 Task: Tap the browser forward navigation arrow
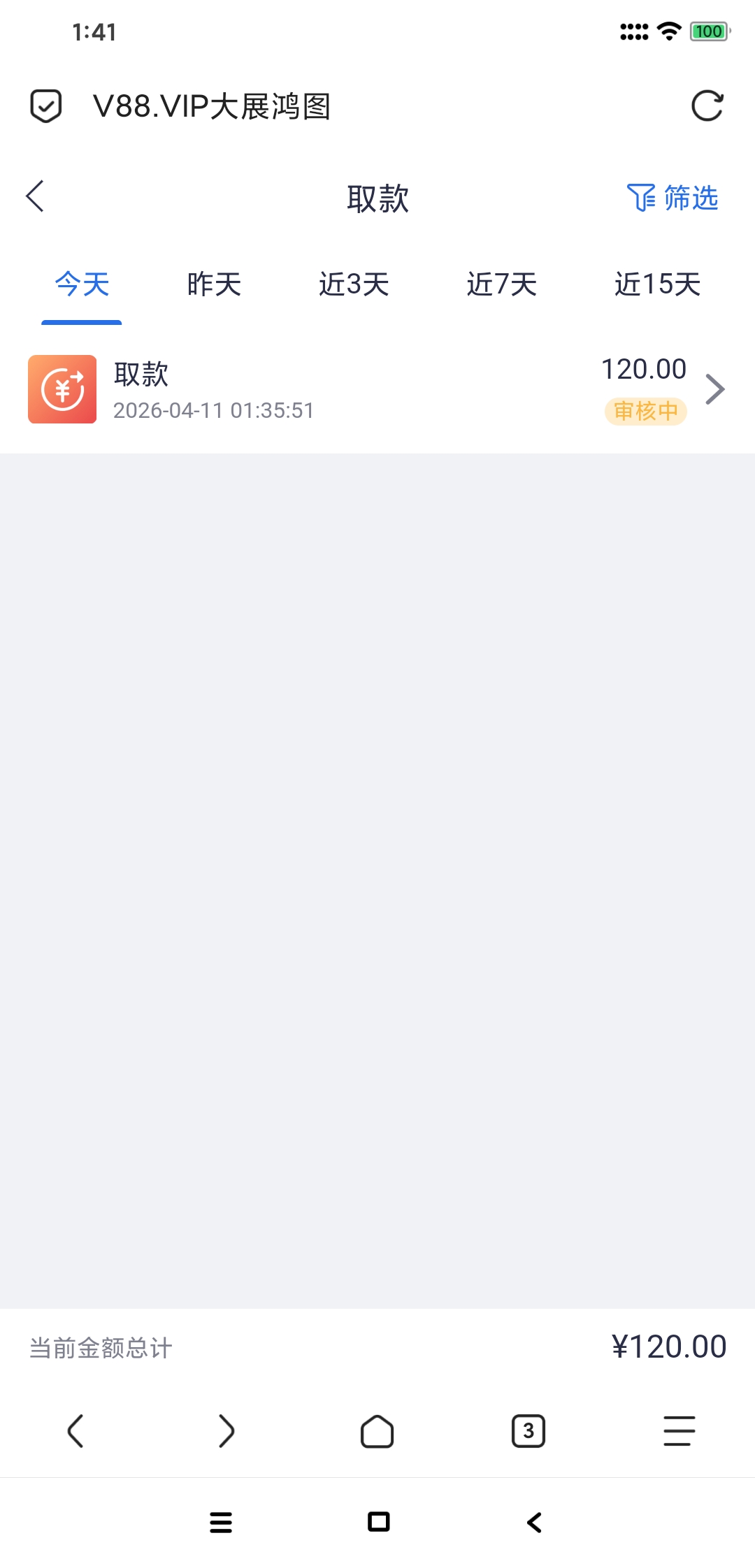pos(226,1432)
